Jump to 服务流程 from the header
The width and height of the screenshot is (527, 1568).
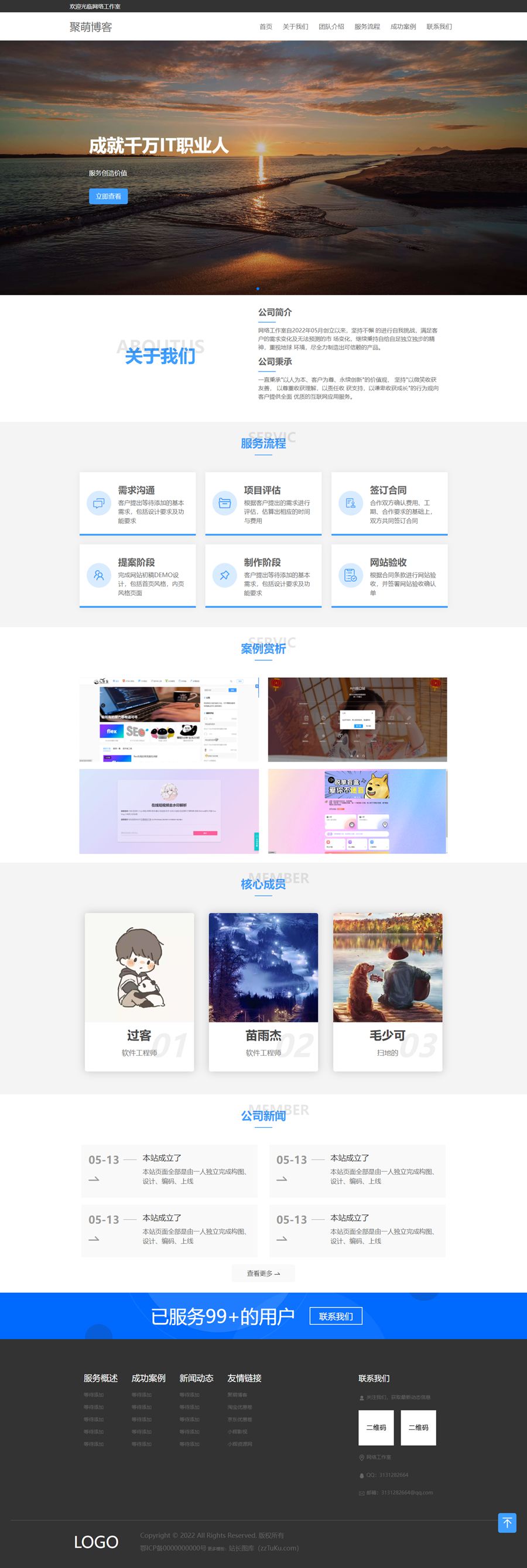click(x=367, y=27)
